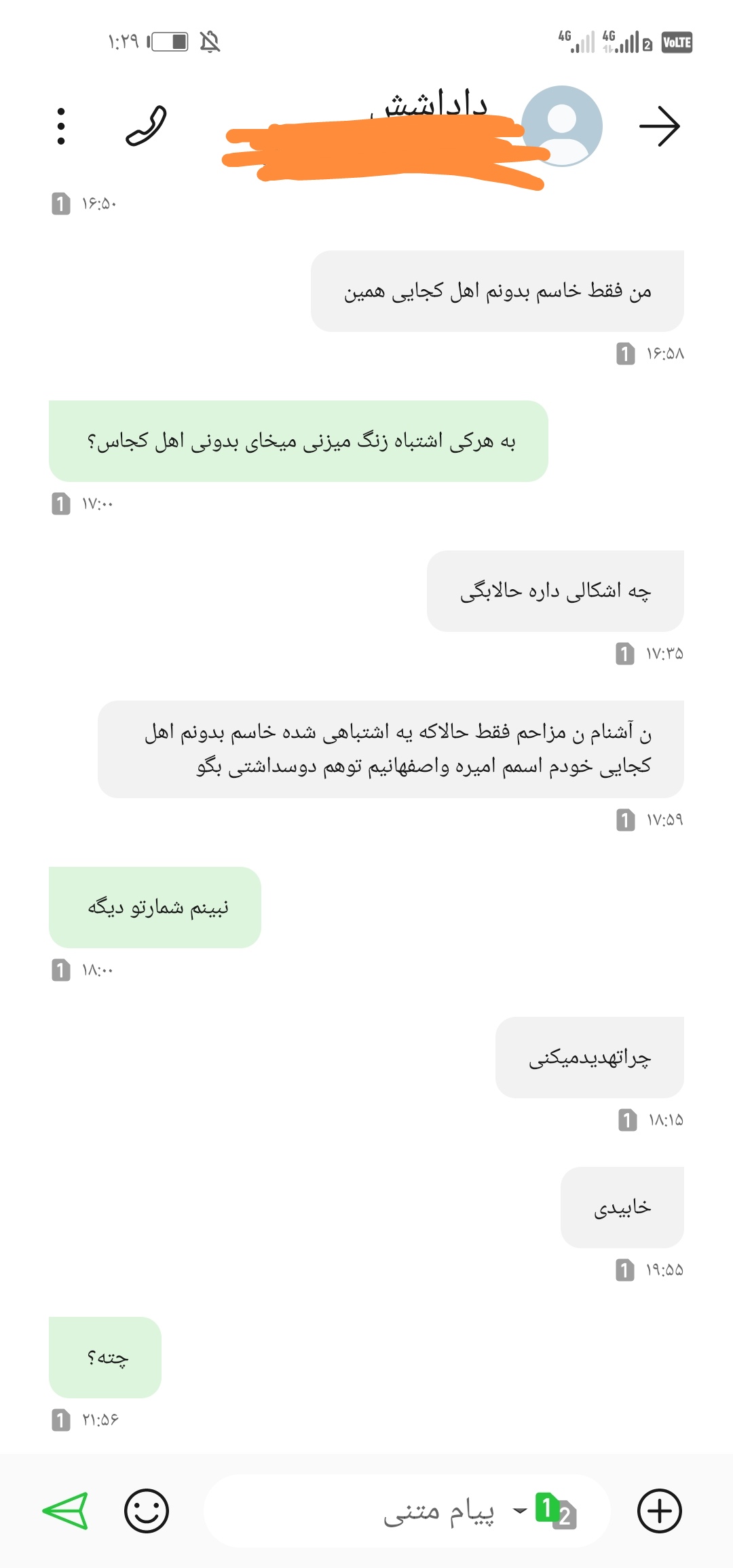Go back using the arrow icon
This screenshot has width=733, height=1568.
pos(659,126)
